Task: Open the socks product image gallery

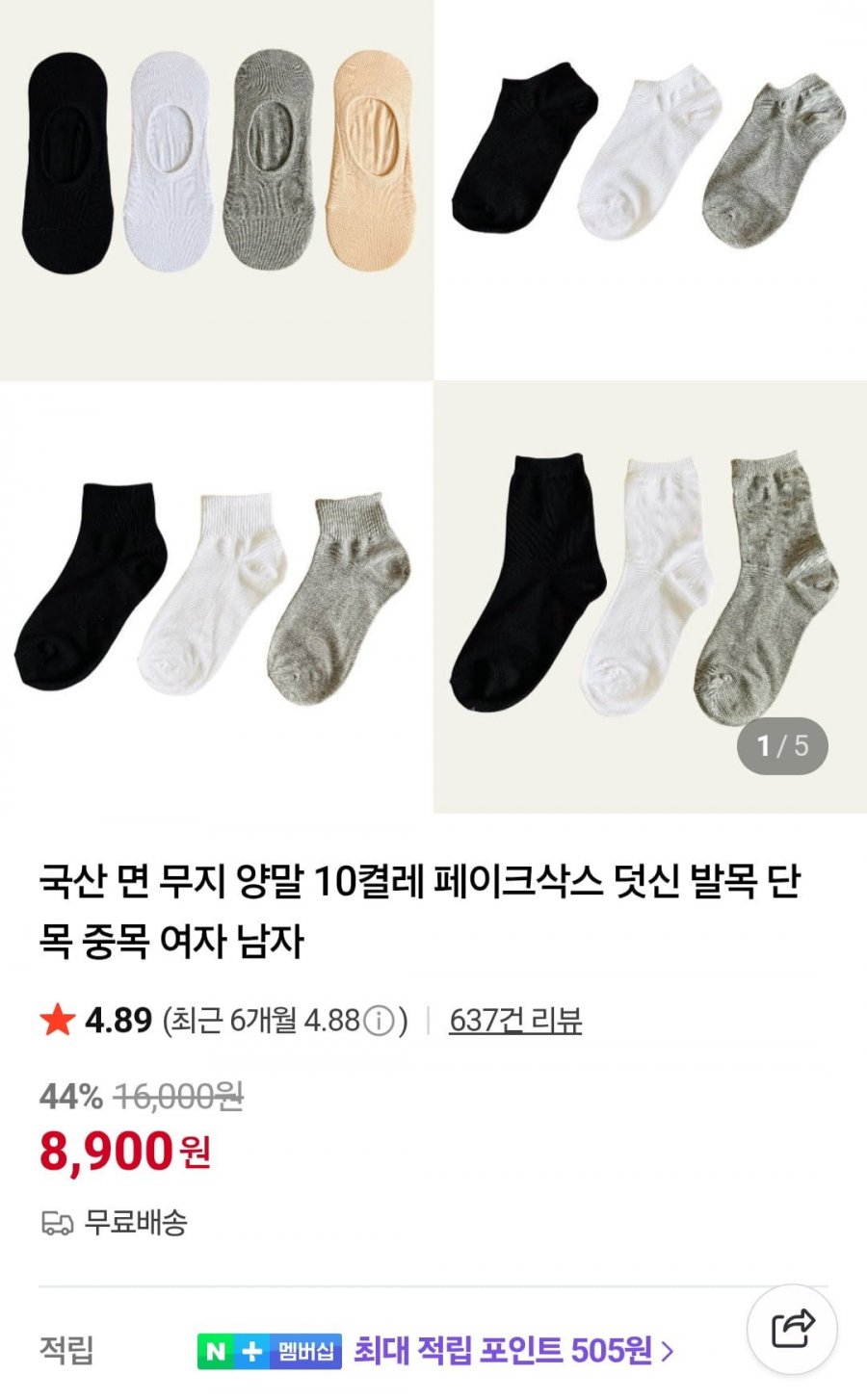Action: click(x=433, y=406)
